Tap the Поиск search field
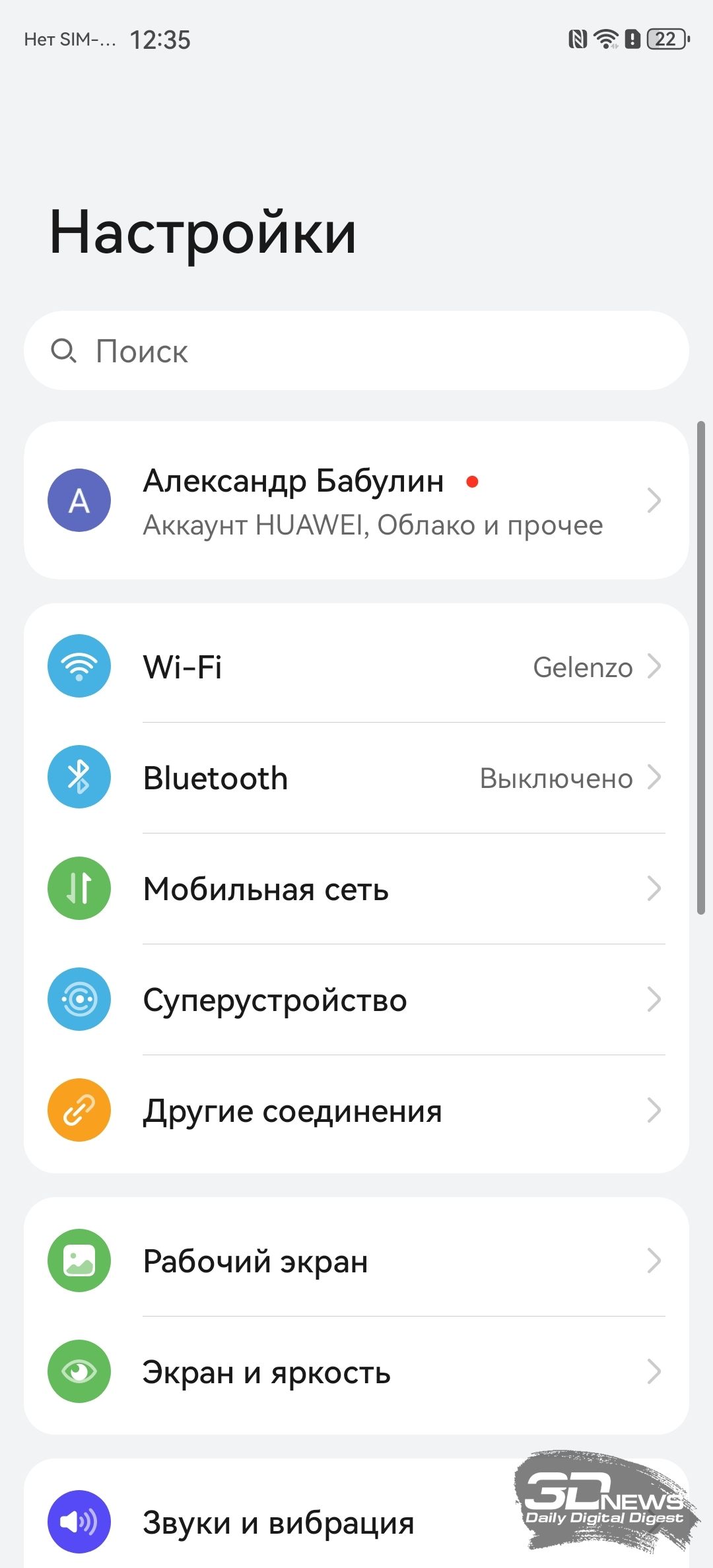This screenshot has width=713, height=1568. click(356, 351)
